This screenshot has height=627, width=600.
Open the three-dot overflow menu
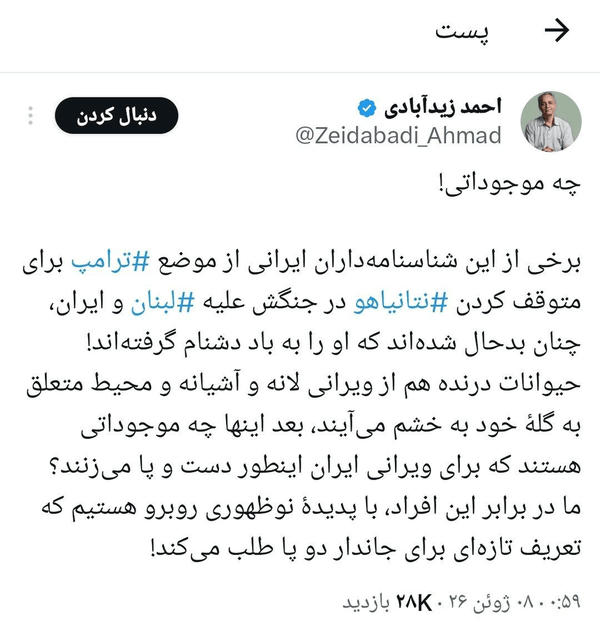(30, 116)
